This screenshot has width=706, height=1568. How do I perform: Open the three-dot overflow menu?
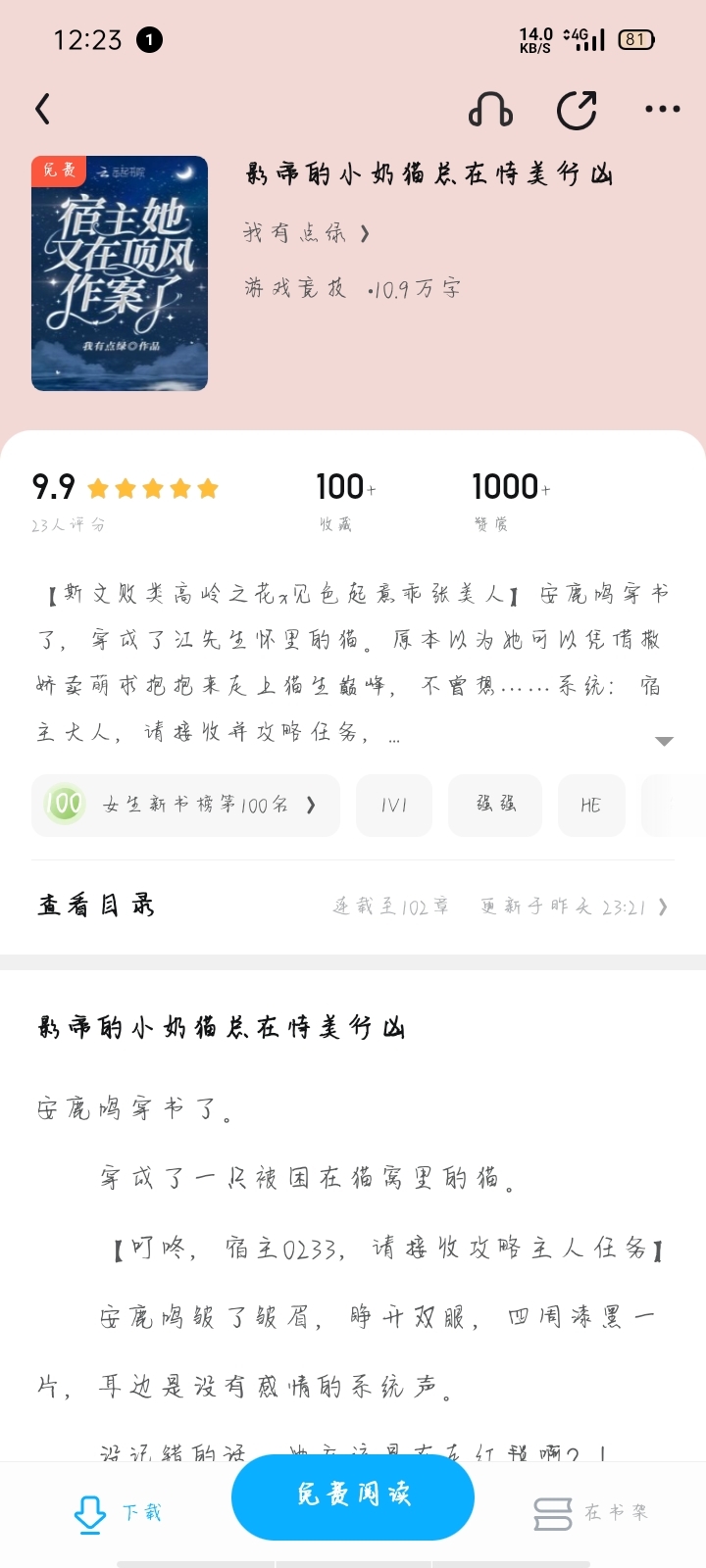pos(663,109)
